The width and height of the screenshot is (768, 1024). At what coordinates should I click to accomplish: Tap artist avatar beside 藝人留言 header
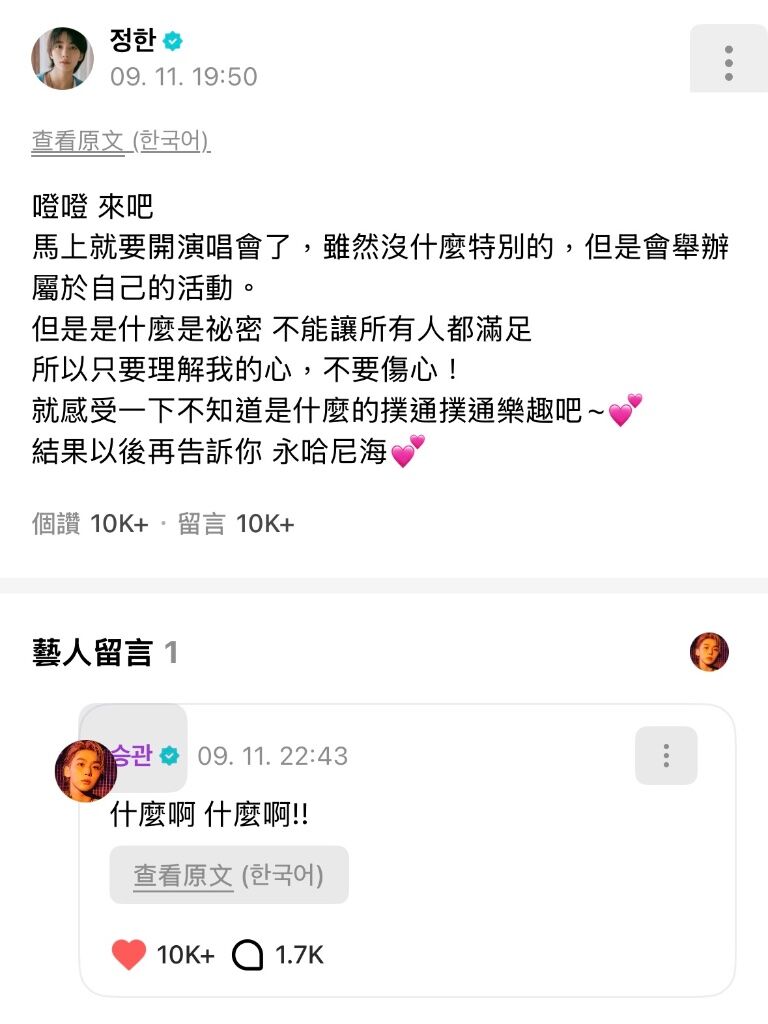(x=709, y=652)
